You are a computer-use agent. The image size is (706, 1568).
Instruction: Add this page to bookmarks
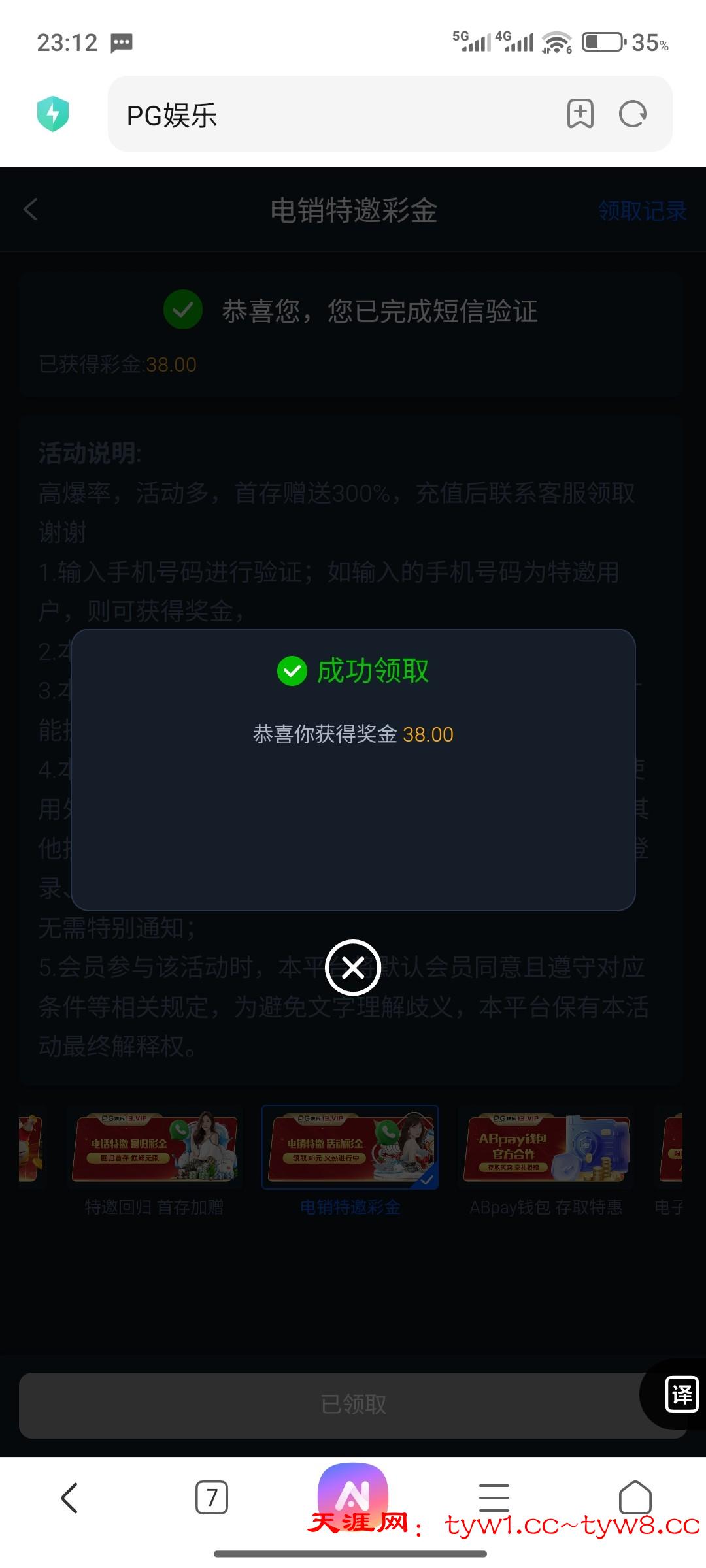pyautogui.click(x=580, y=114)
